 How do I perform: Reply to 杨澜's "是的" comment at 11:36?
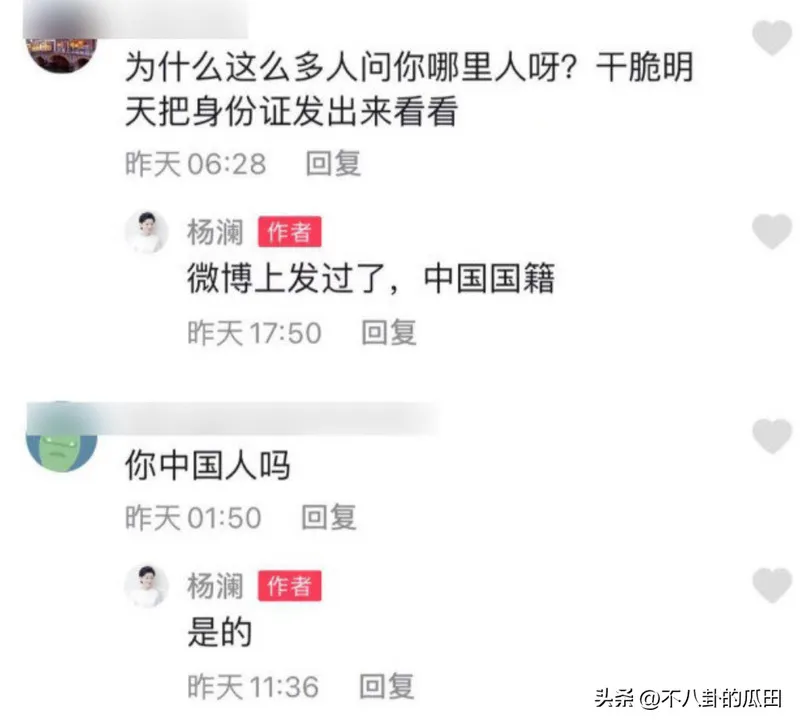(387, 686)
